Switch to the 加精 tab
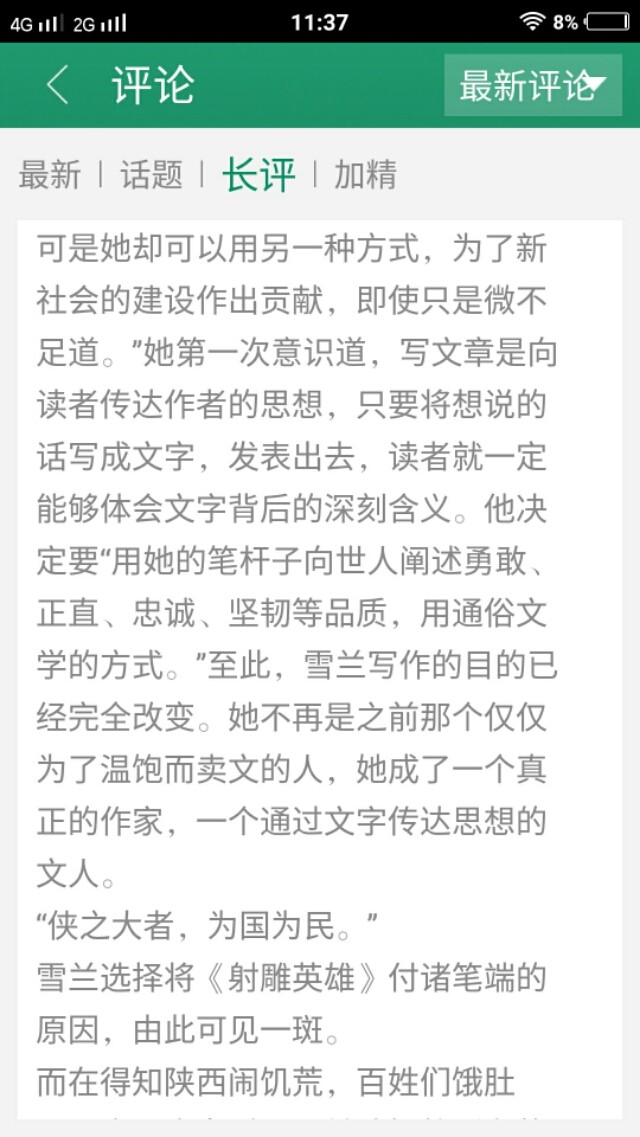The image size is (640, 1137). tap(365, 175)
